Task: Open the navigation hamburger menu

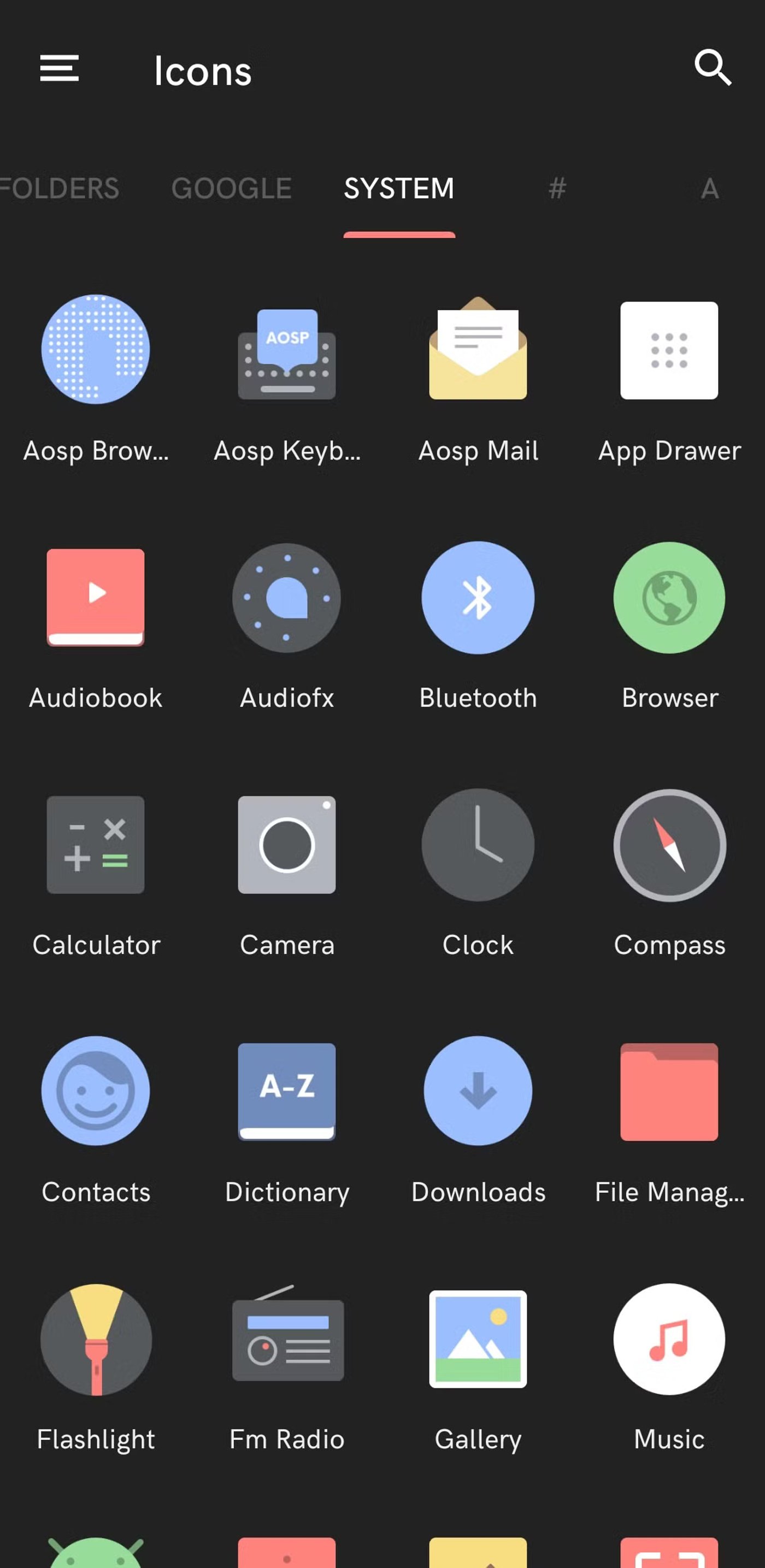Action: point(60,68)
